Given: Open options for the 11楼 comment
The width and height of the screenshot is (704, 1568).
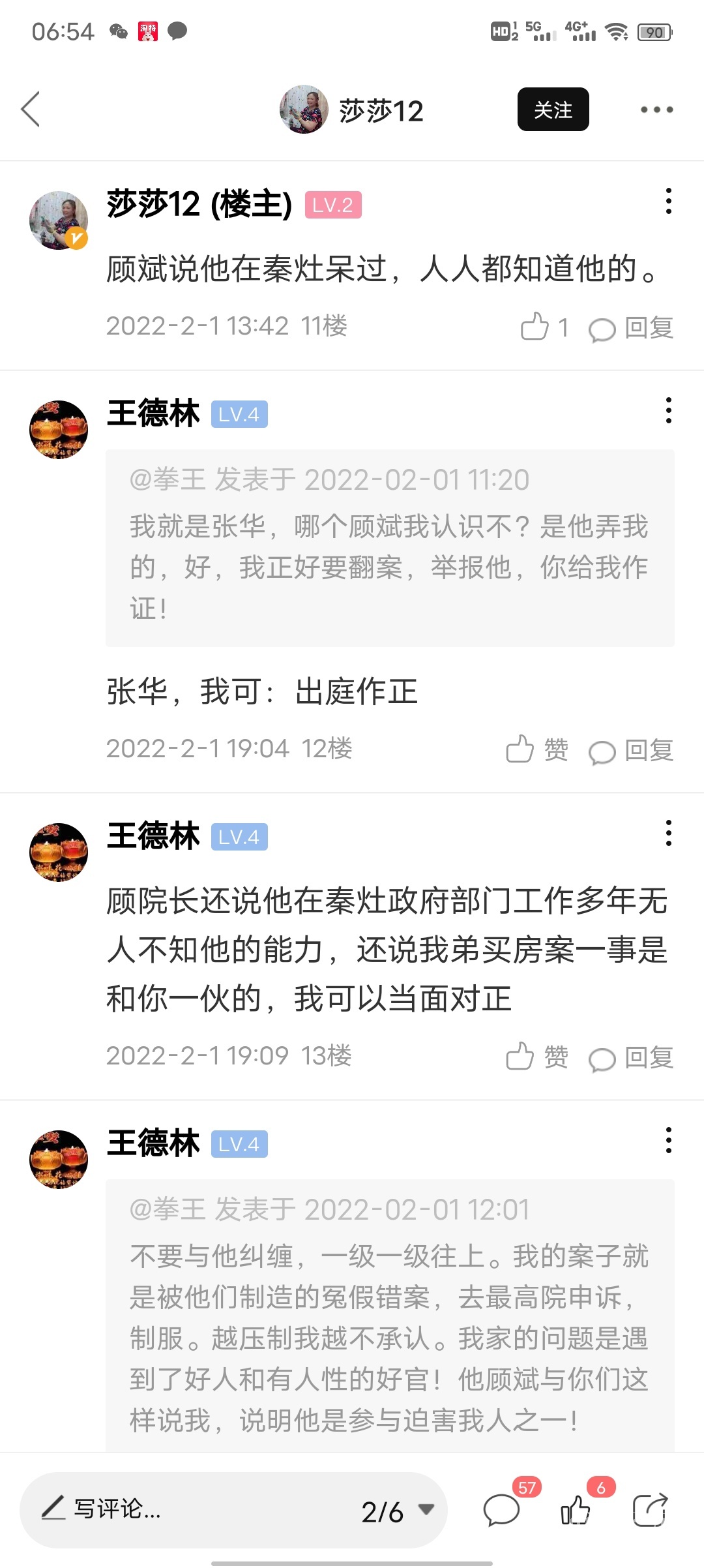Looking at the screenshot, I should pyautogui.click(x=668, y=201).
